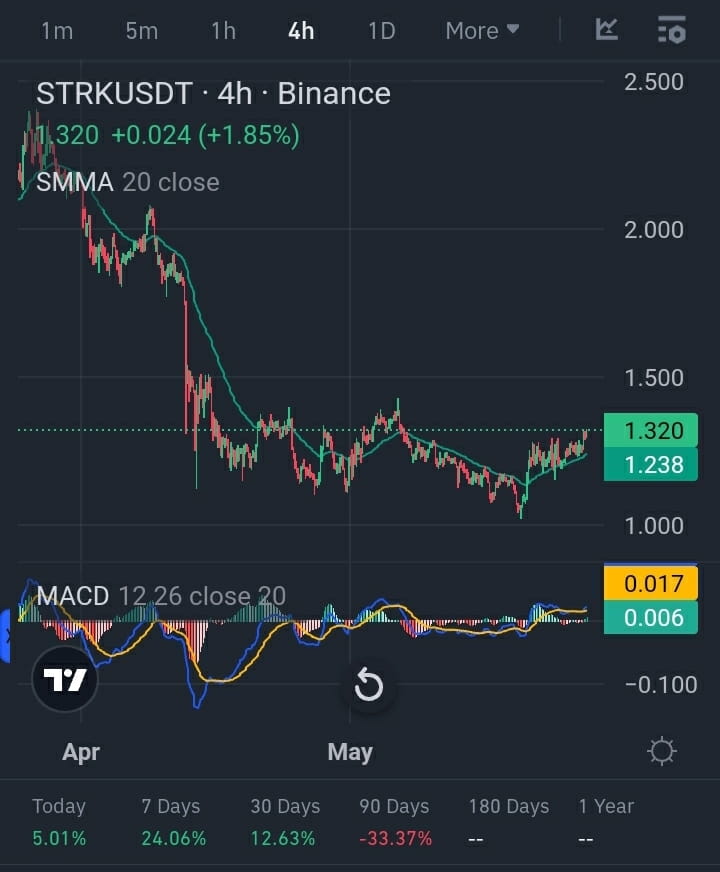Viewport: 720px width, 872px height.
Task: Switch to the 4h tab
Action: pyautogui.click(x=301, y=31)
